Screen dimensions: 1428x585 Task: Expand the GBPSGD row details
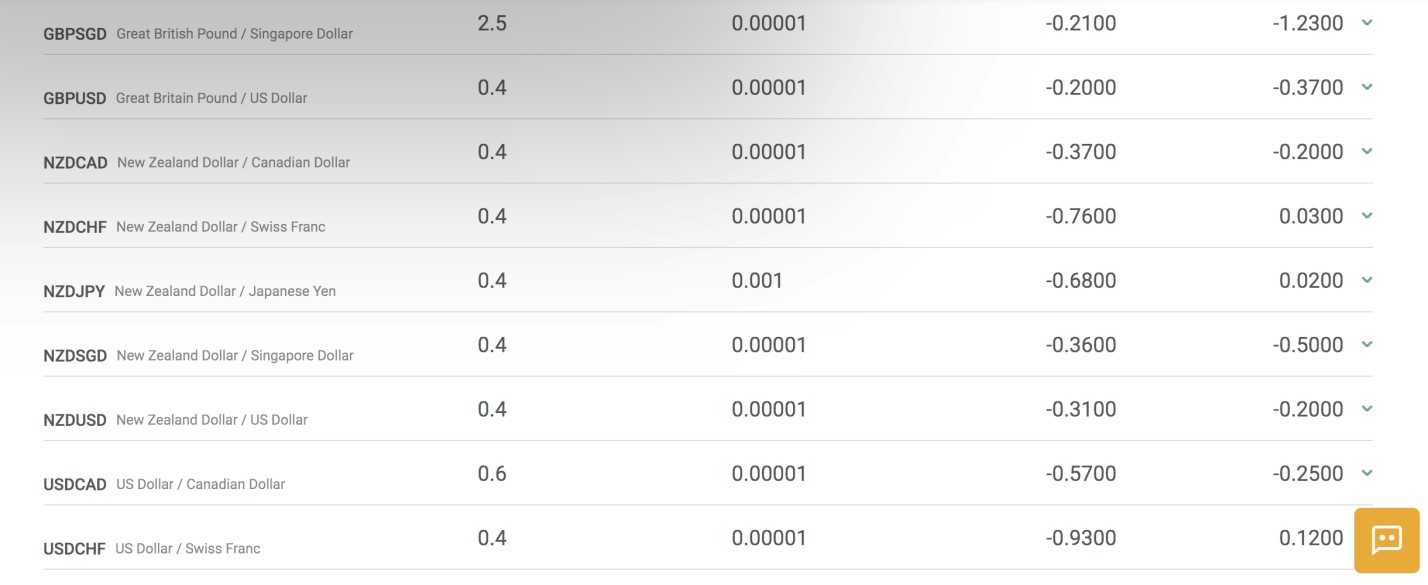tap(1367, 22)
